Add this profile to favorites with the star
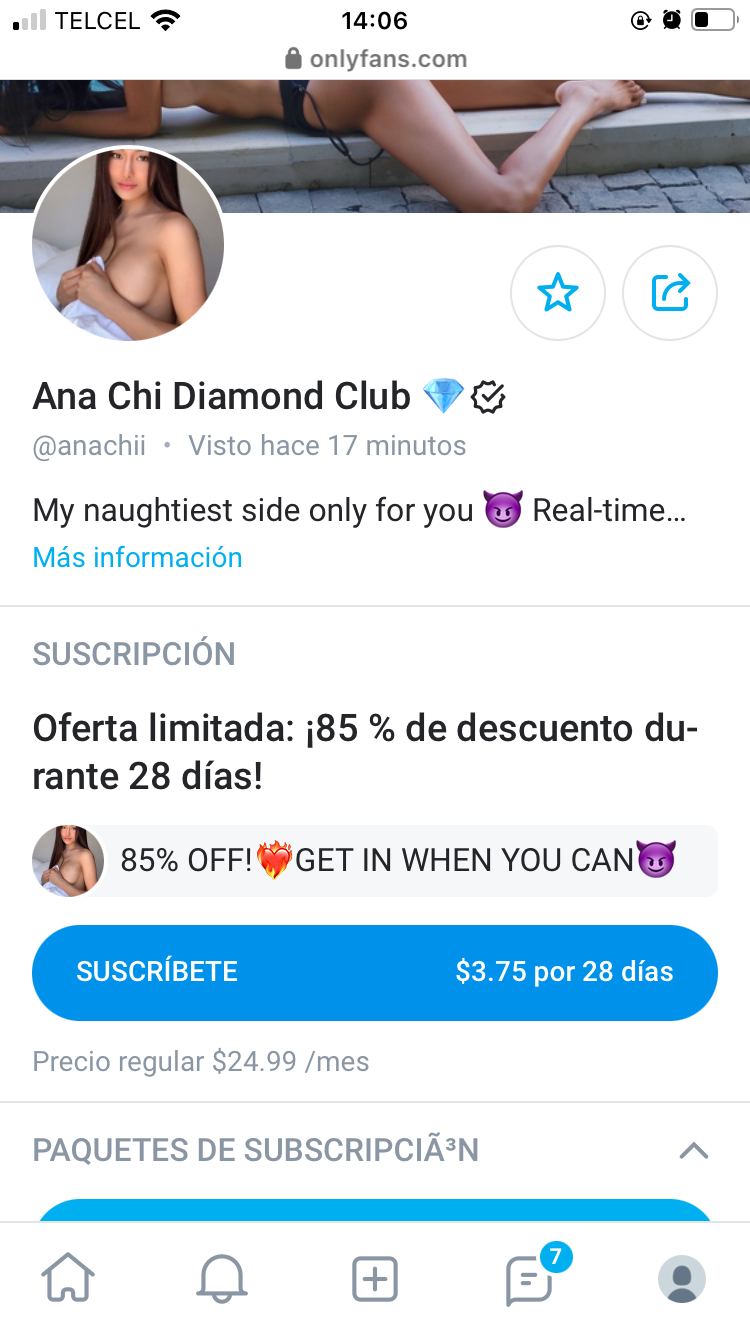The width and height of the screenshot is (750, 1334). (x=557, y=293)
